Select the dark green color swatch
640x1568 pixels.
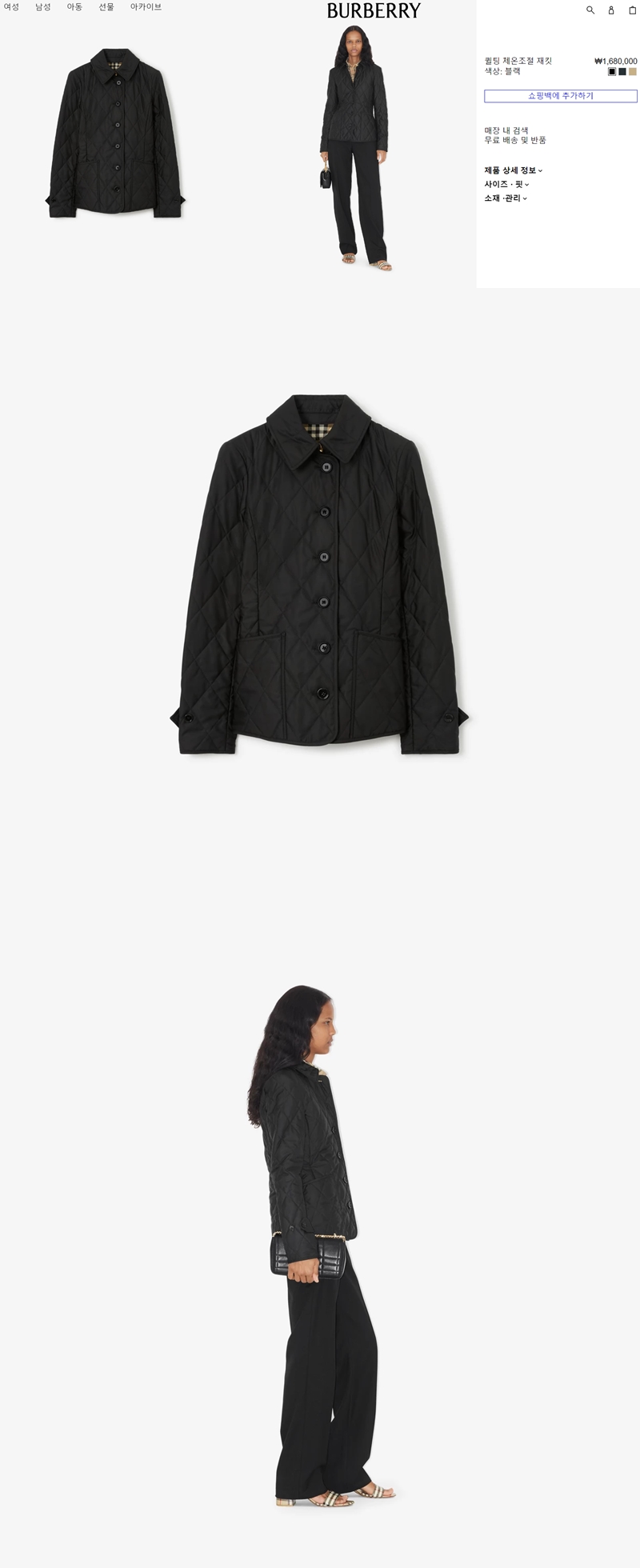click(x=622, y=71)
